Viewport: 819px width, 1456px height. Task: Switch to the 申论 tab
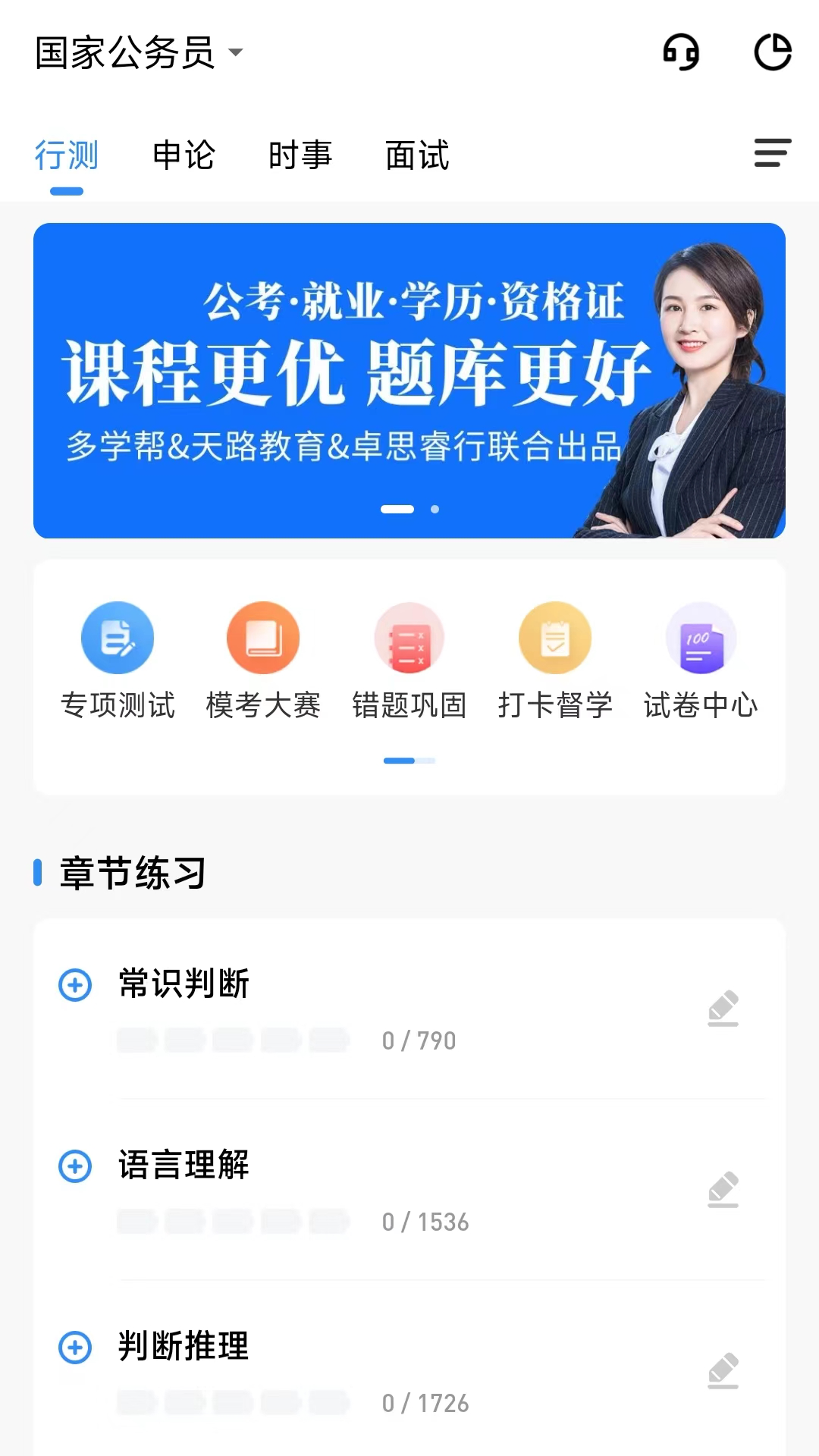click(x=184, y=155)
